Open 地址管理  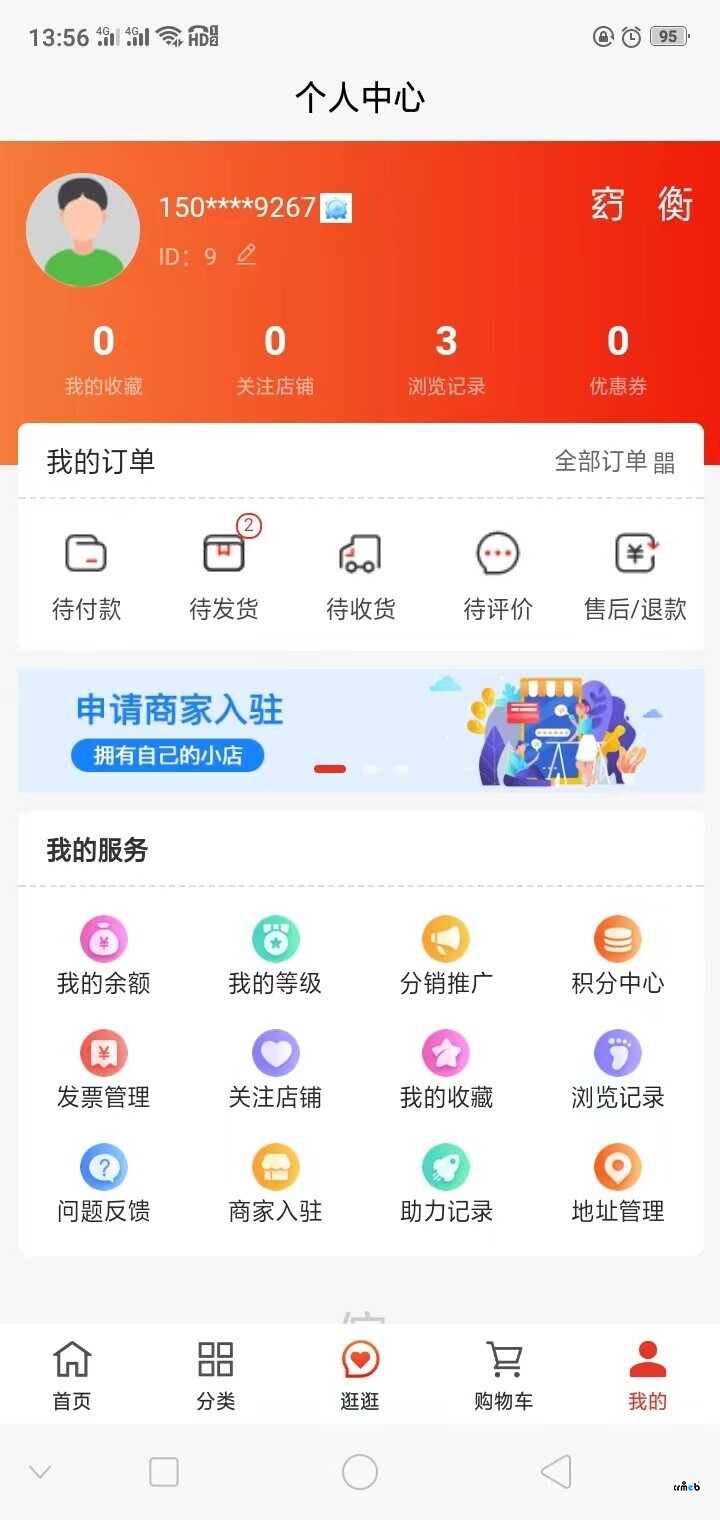click(617, 1184)
